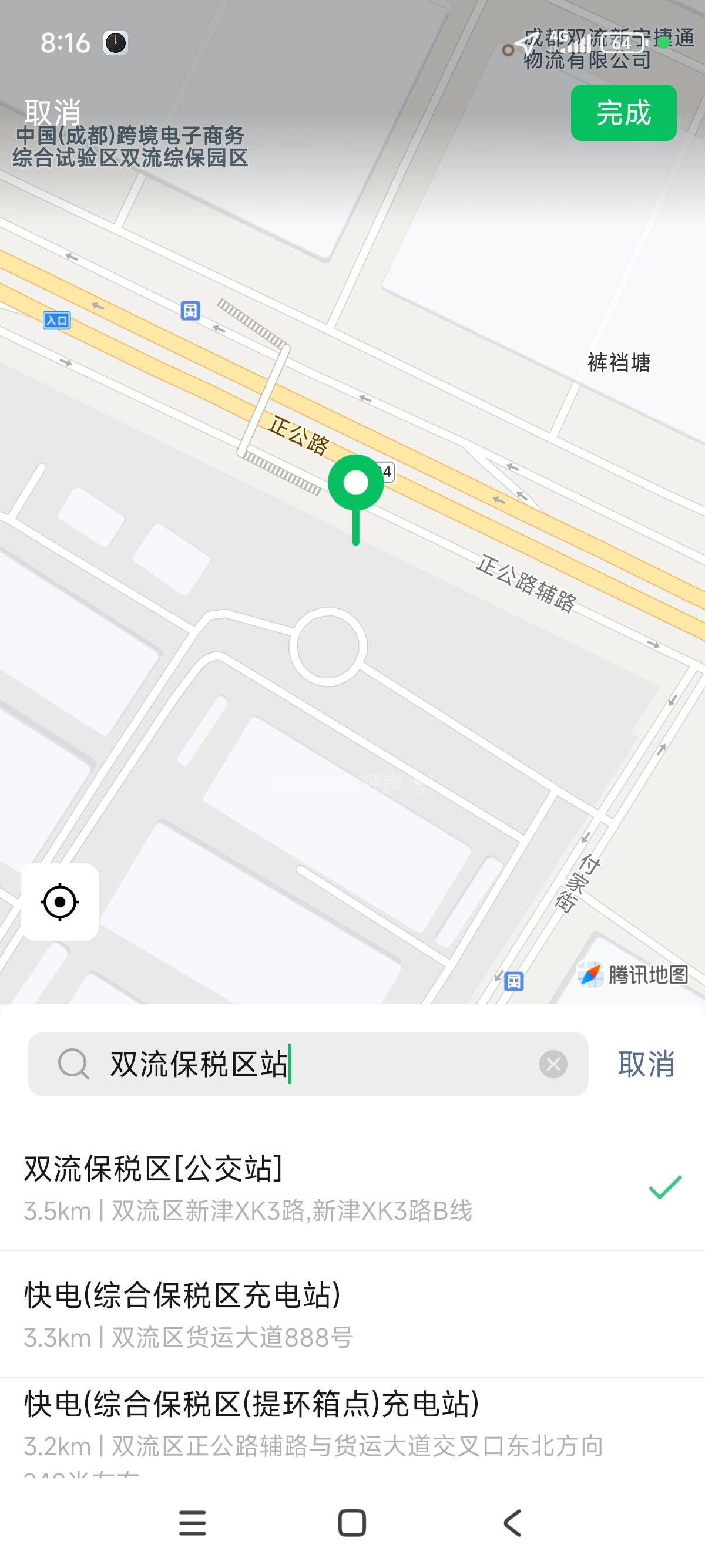Cancel search next to the search box
Screen dimensions: 705x1568
click(646, 1064)
